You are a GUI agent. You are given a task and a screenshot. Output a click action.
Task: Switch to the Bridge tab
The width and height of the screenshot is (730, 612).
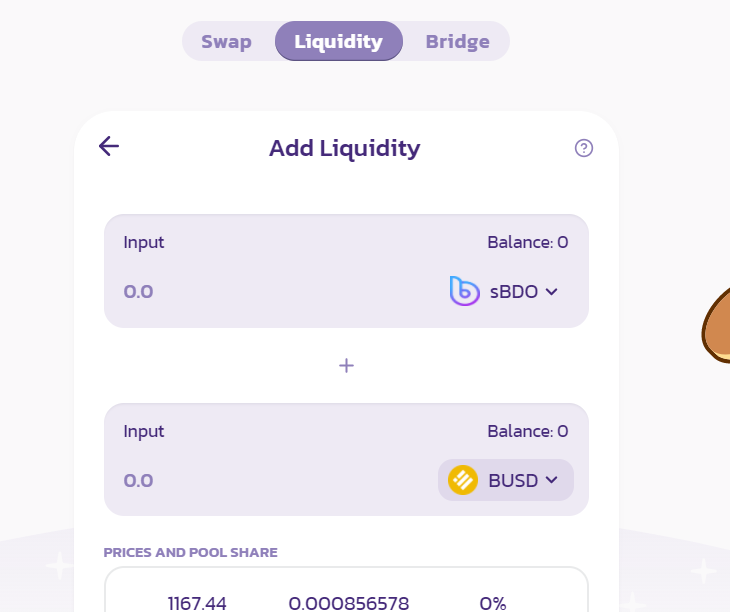pyautogui.click(x=457, y=42)
